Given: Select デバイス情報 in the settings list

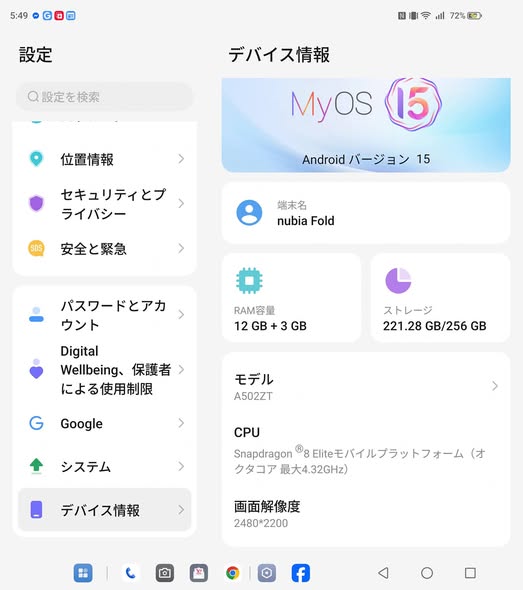Looking at the screenshot, I should coord(104,510).
